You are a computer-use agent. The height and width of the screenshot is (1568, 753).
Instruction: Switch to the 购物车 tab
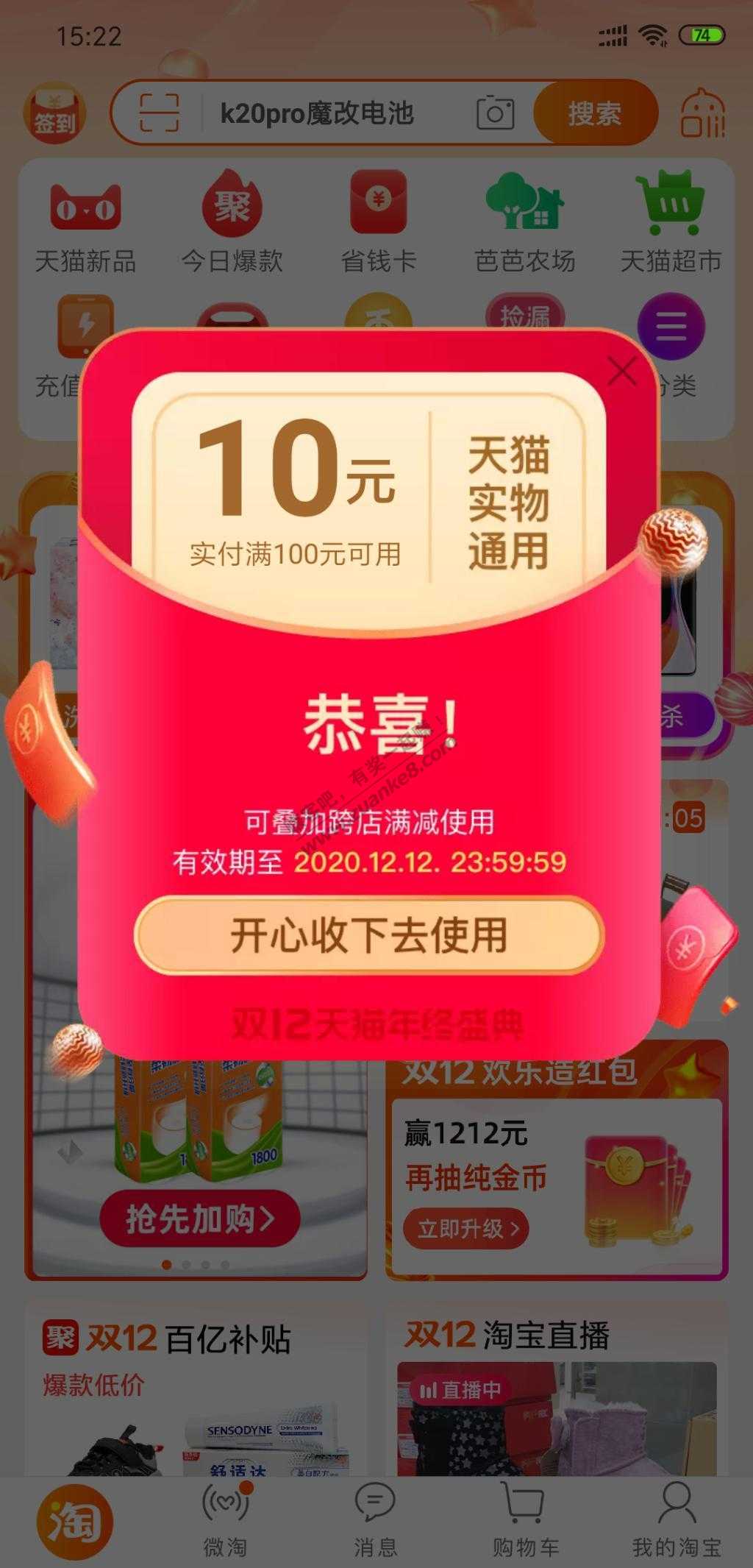[x=525, y=1520]
